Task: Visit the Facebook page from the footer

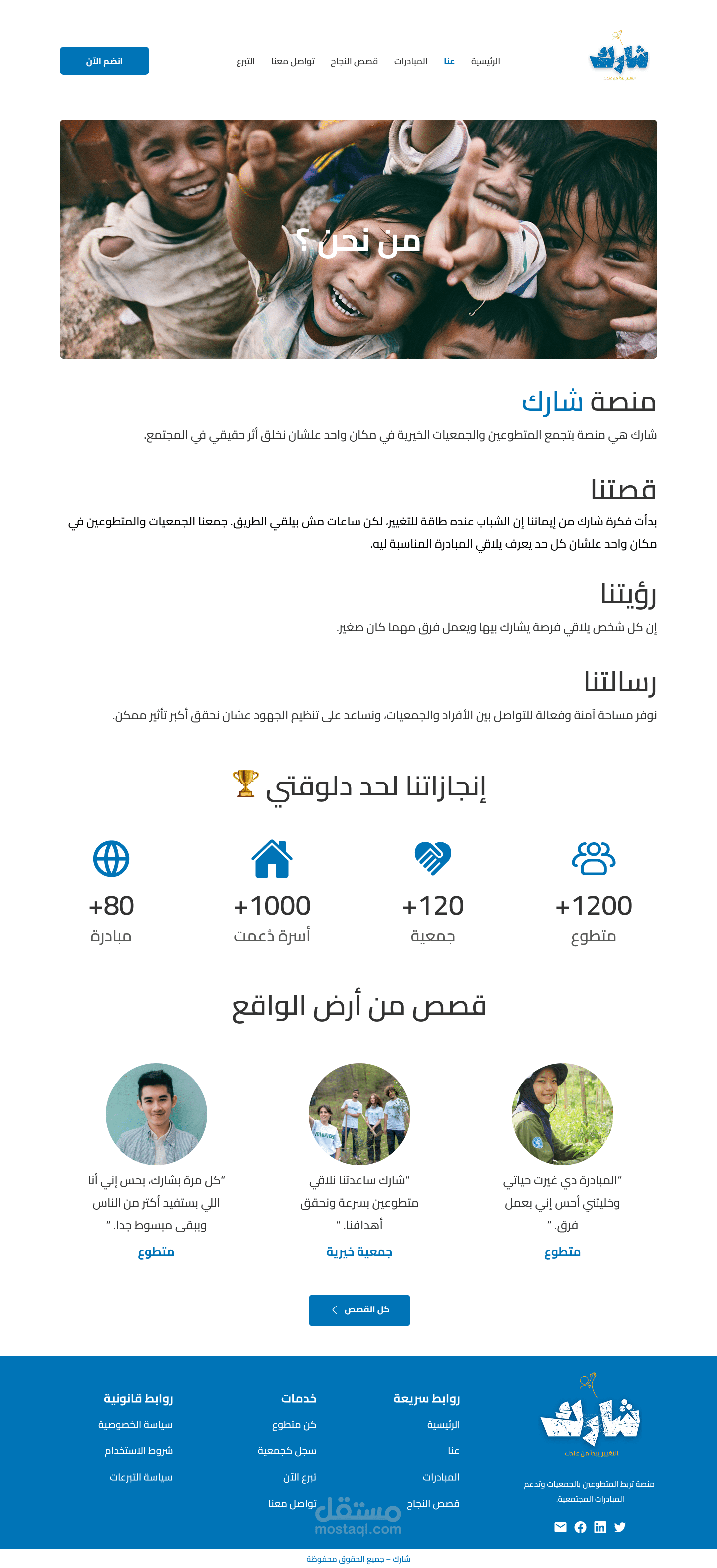Action: 580,1527
